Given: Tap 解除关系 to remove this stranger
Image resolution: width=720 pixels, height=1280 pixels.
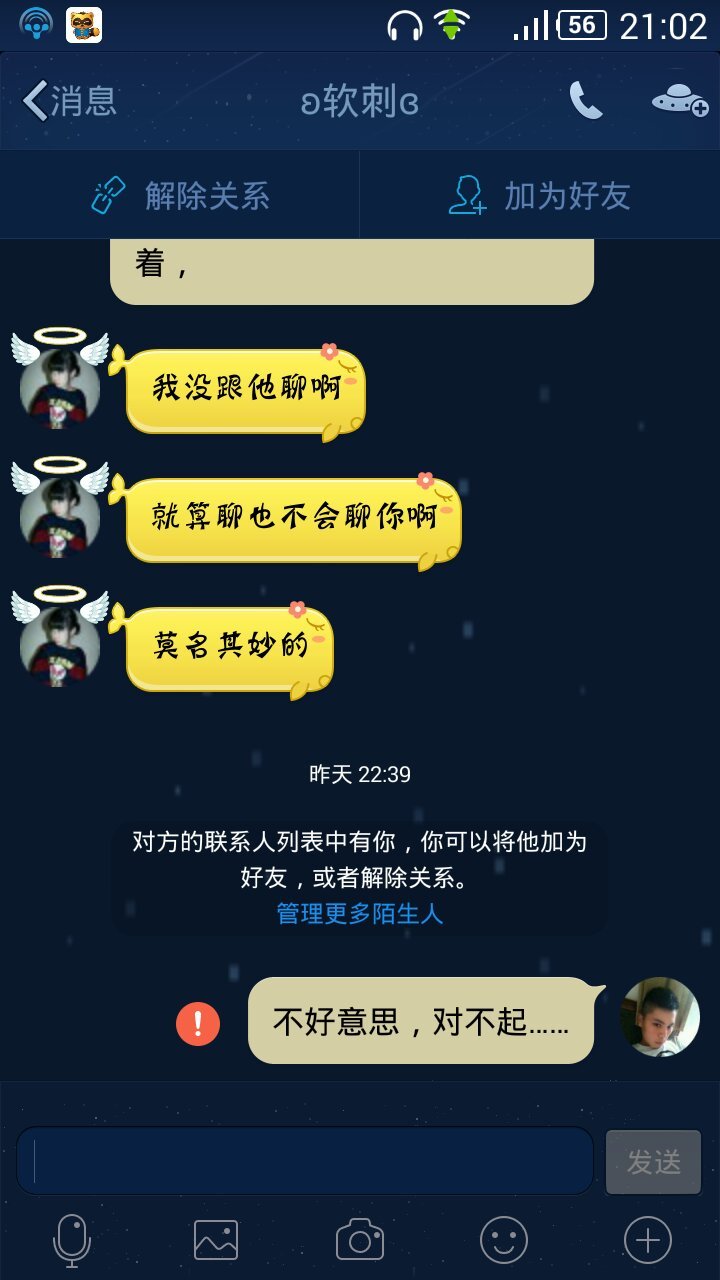Looking at the screenshot, I should [180, 196].
